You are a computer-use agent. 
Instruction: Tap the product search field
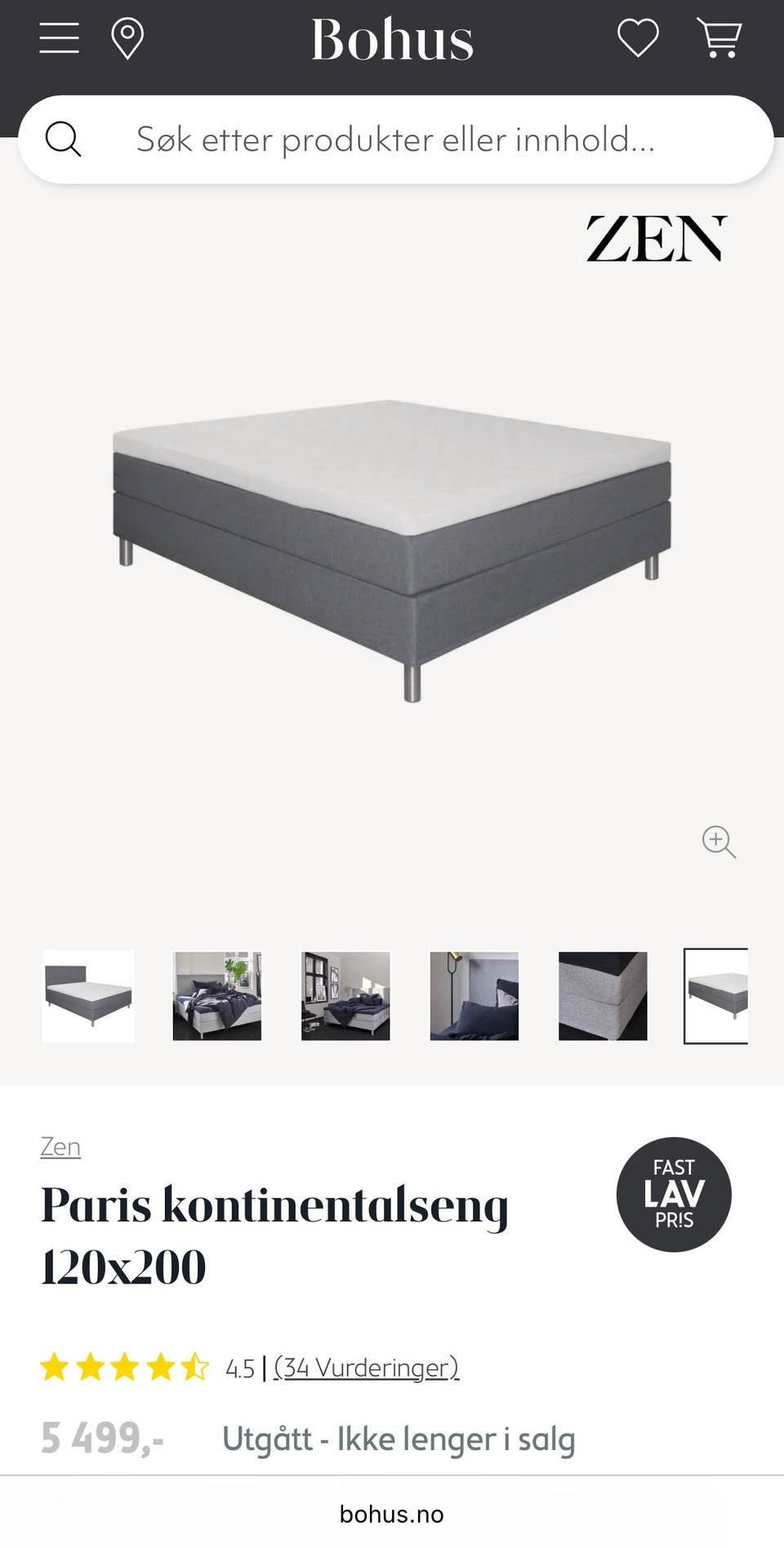click(395, 140)
